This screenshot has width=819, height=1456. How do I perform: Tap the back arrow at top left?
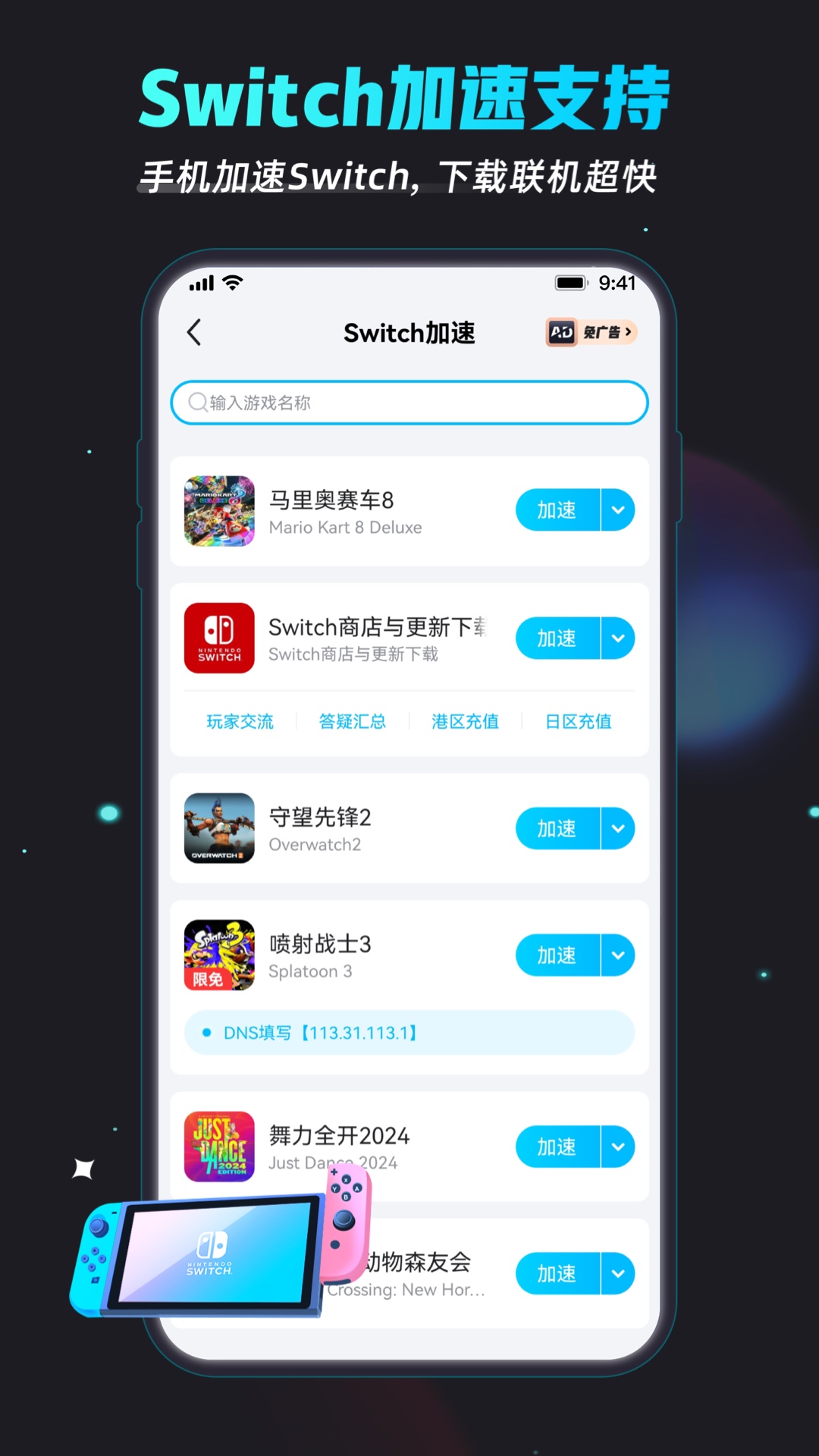click(x=194, y=333)
